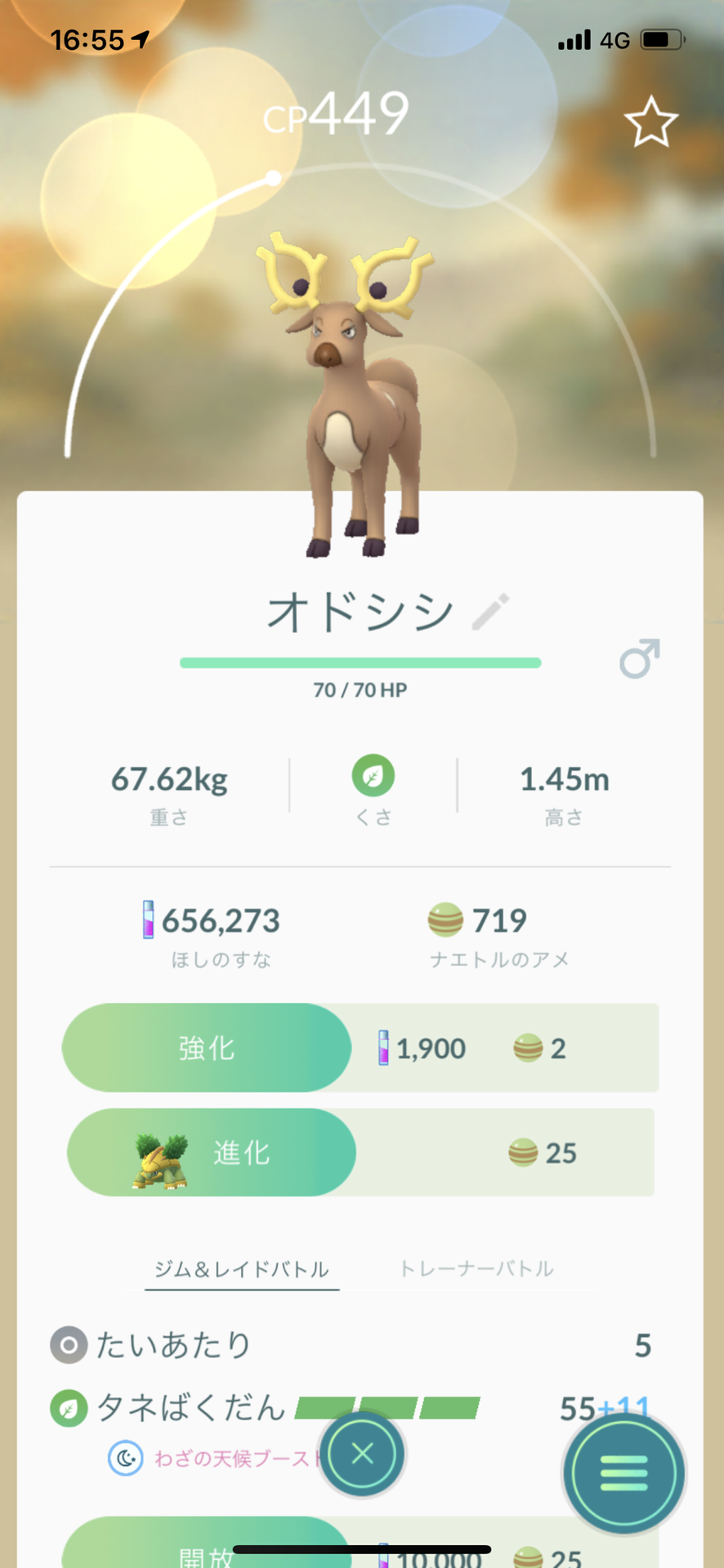This screenshot has height=1568, width=724.
Task: Switch to the トレーナーバトル tab
Action: [476, 1268]
